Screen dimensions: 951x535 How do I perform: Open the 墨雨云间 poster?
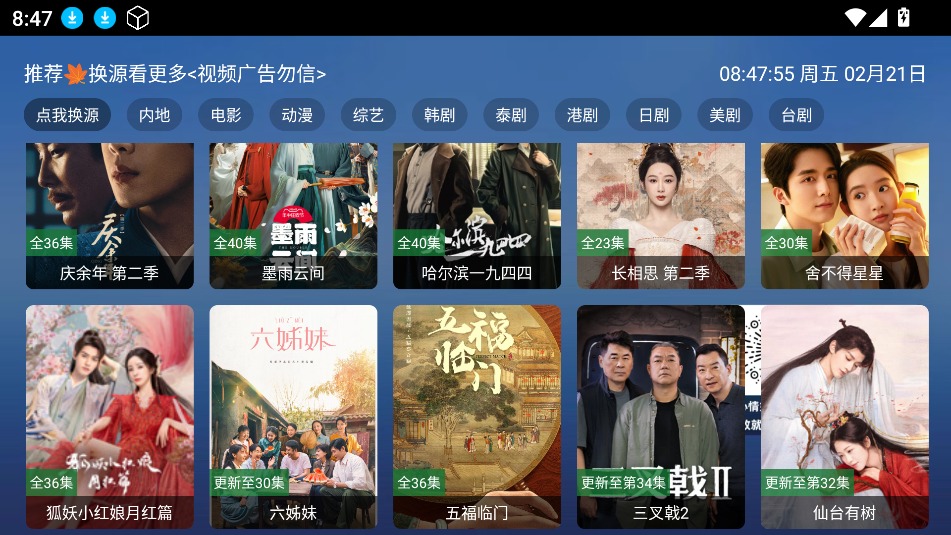click(x=293, y=215)
